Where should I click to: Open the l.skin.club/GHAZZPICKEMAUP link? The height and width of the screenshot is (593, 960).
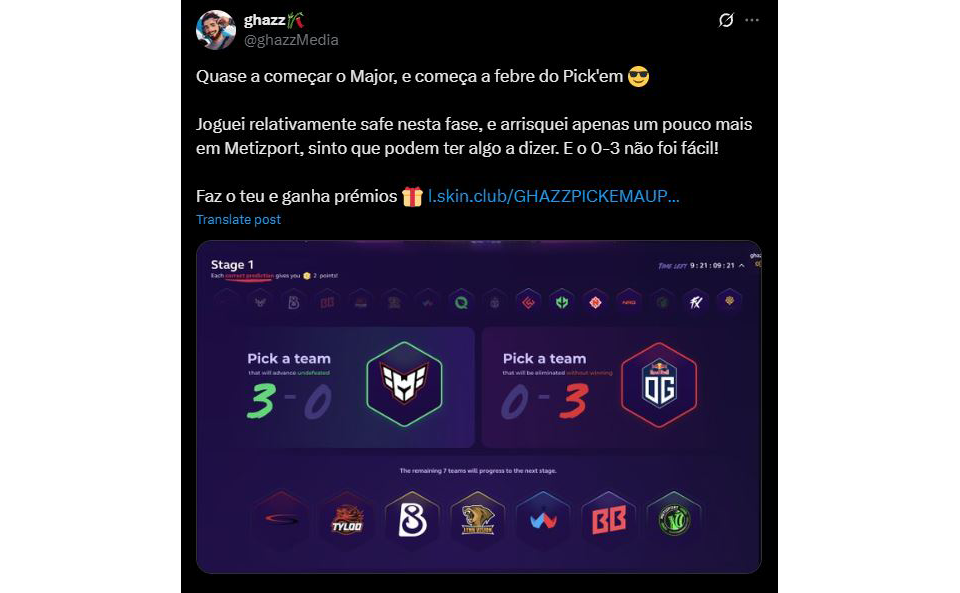[x=553, y=196]
